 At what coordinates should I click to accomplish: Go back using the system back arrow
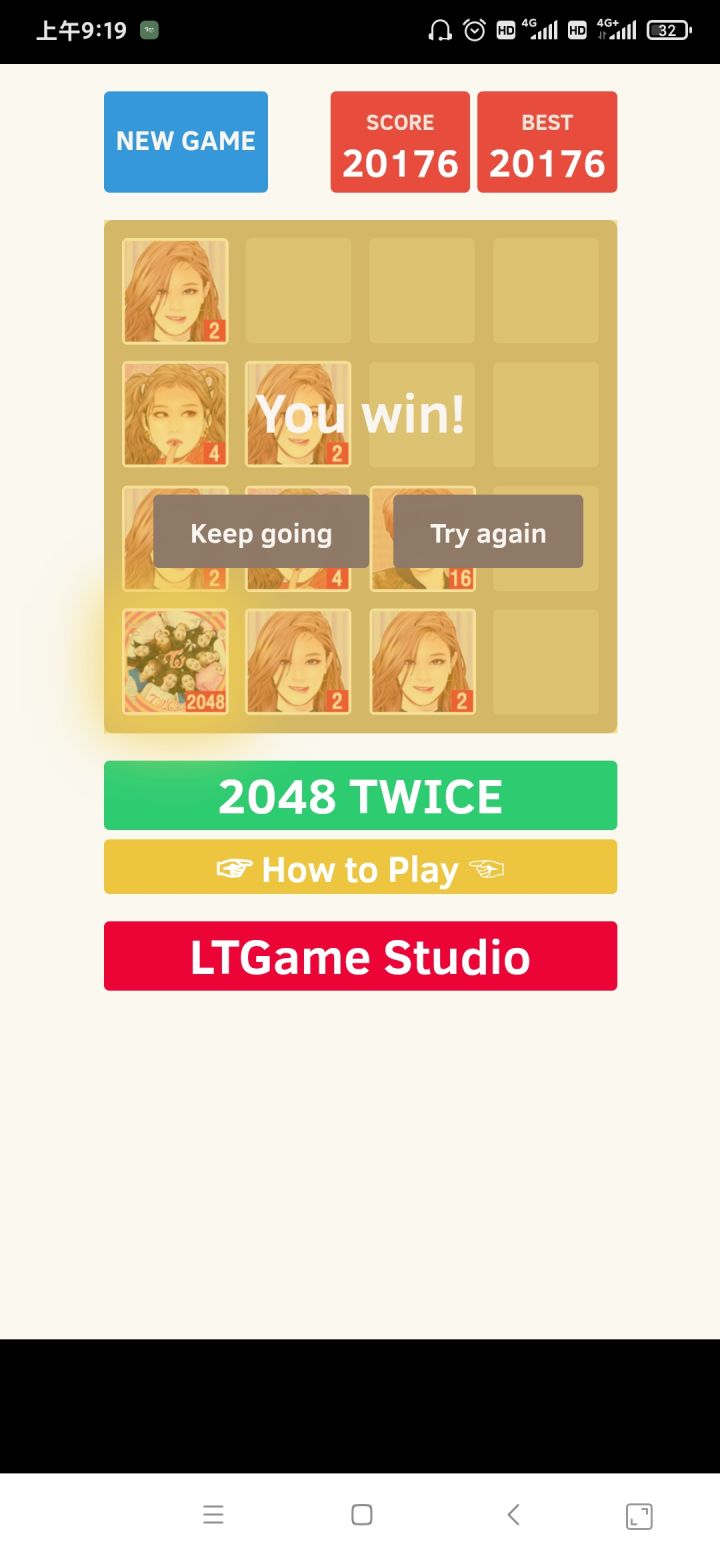point(513,1515)
